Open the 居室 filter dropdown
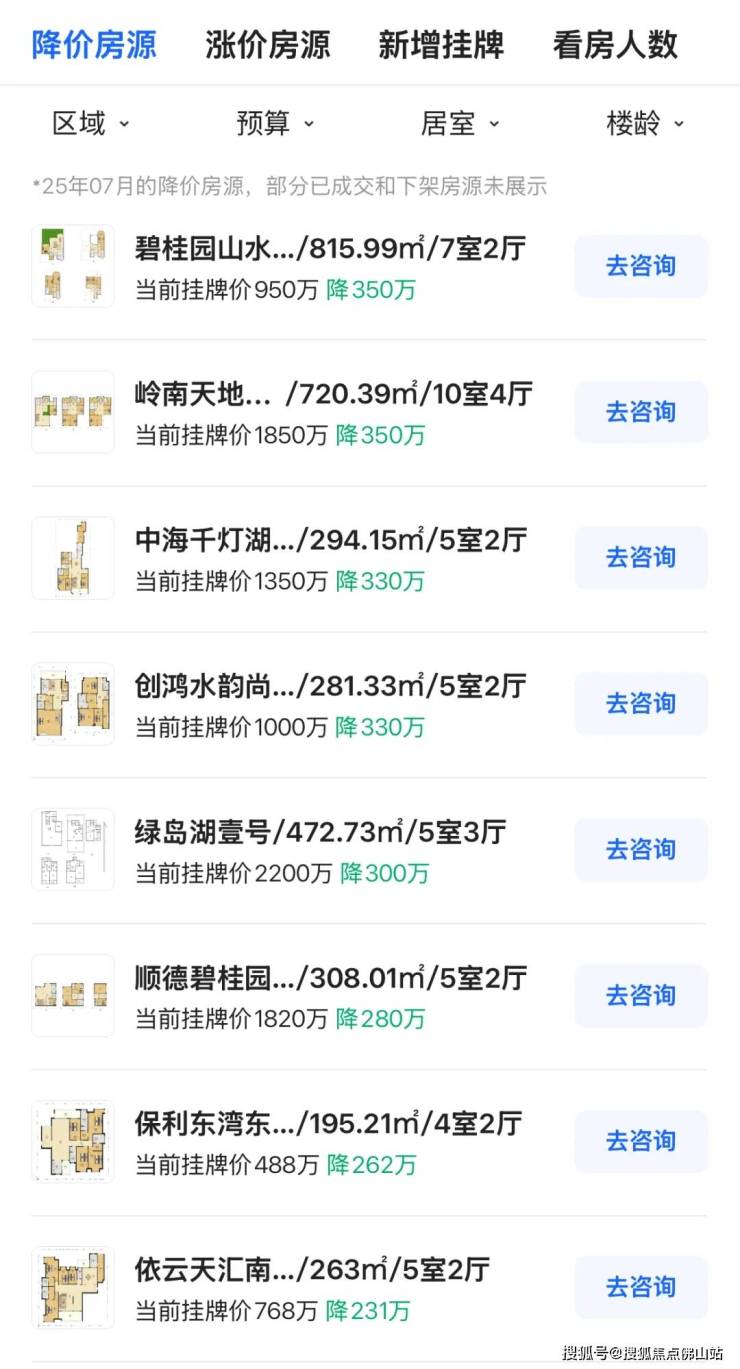The image size is (740, 1369). click(x=459, y=124)
